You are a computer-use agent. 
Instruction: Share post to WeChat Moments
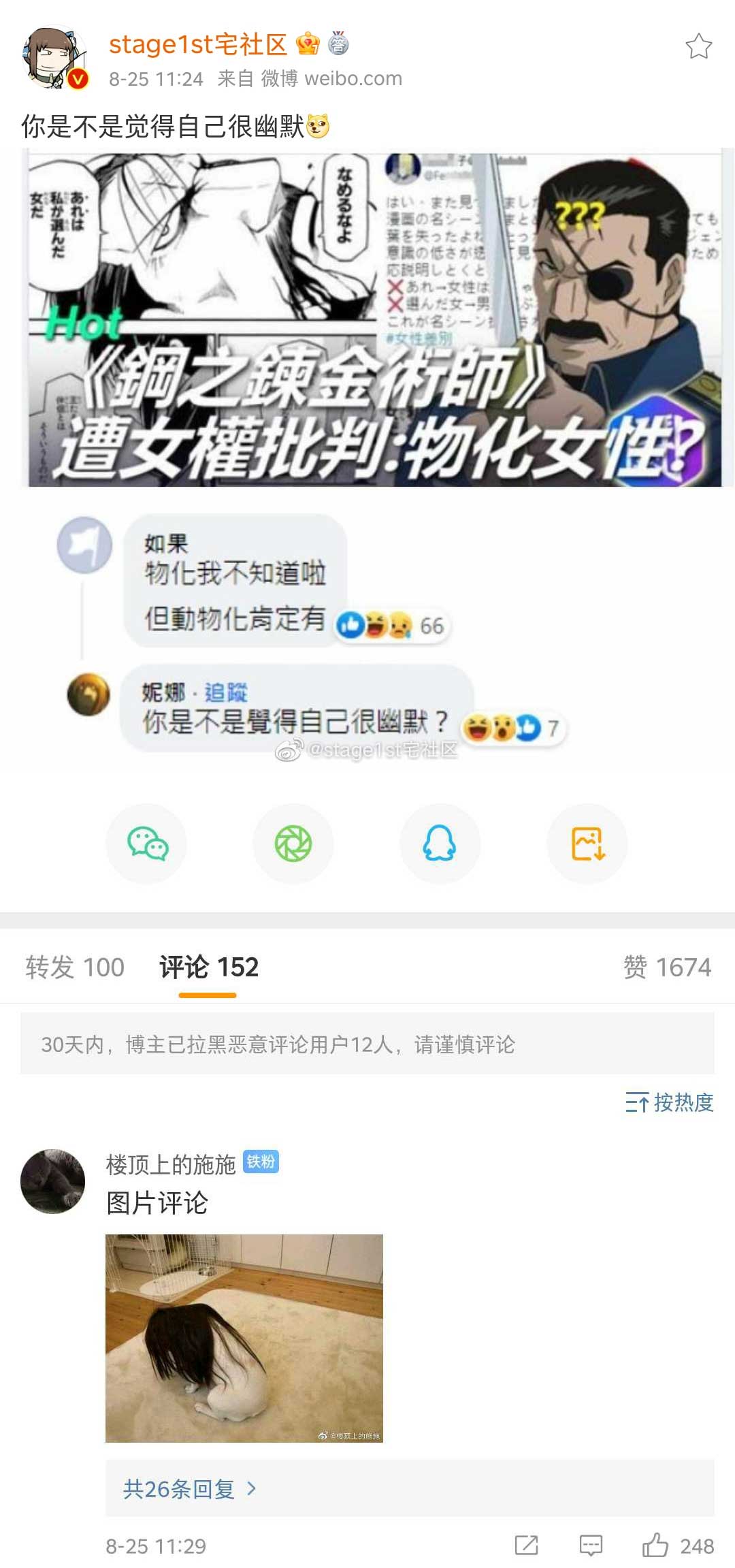[293, 844]
